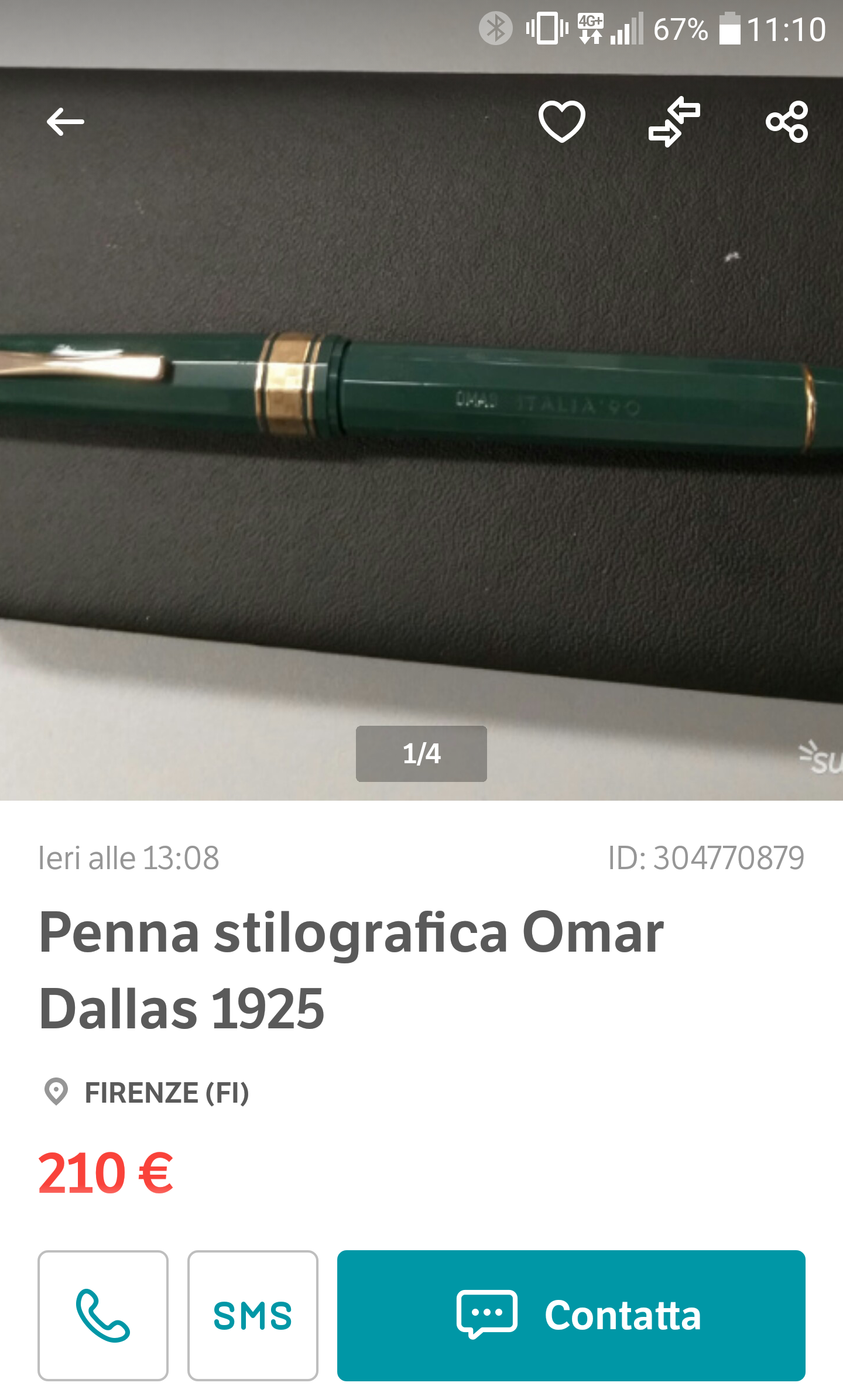This screenshot has width=843, height=1400.
Task: Share this pen listing
Action: point(787,122)
